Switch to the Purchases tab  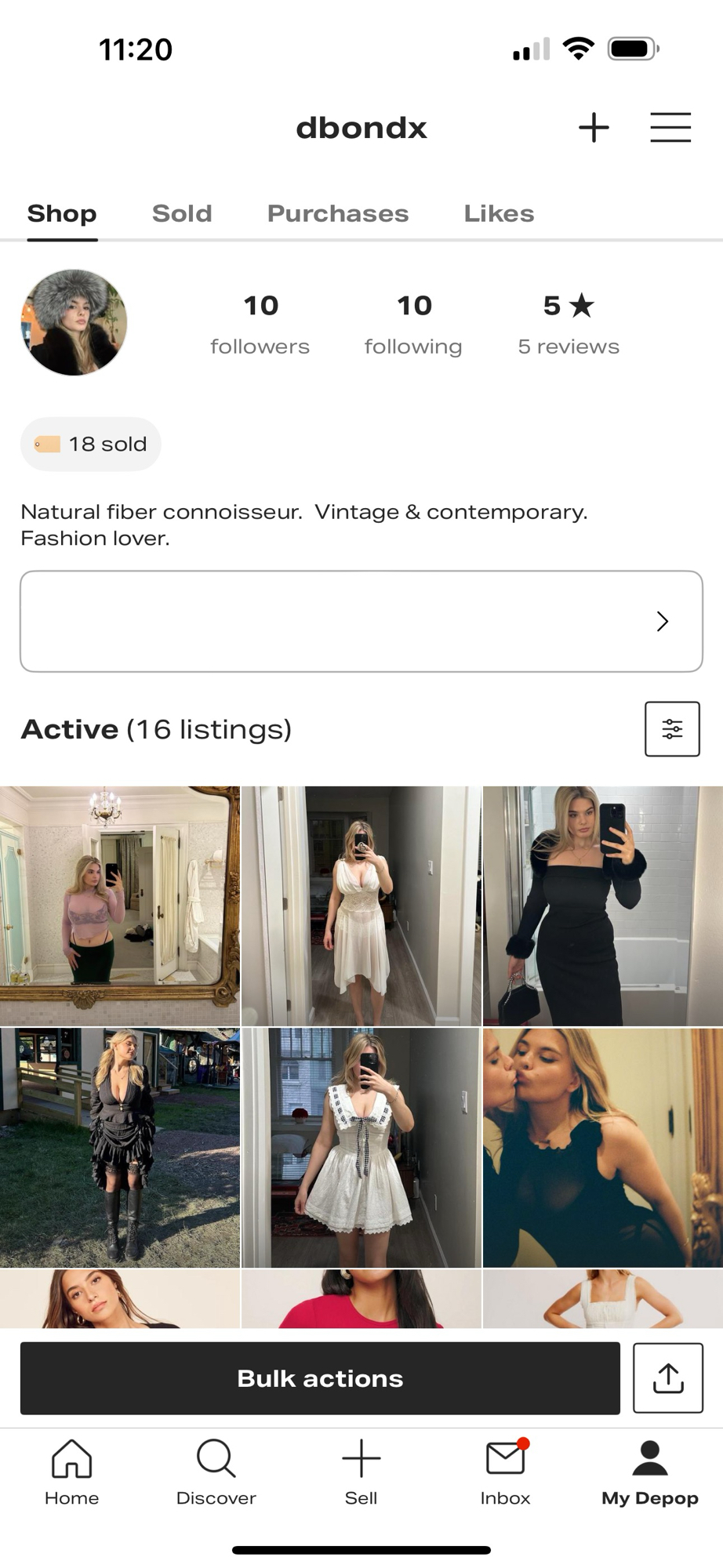(x=338, y=213)
